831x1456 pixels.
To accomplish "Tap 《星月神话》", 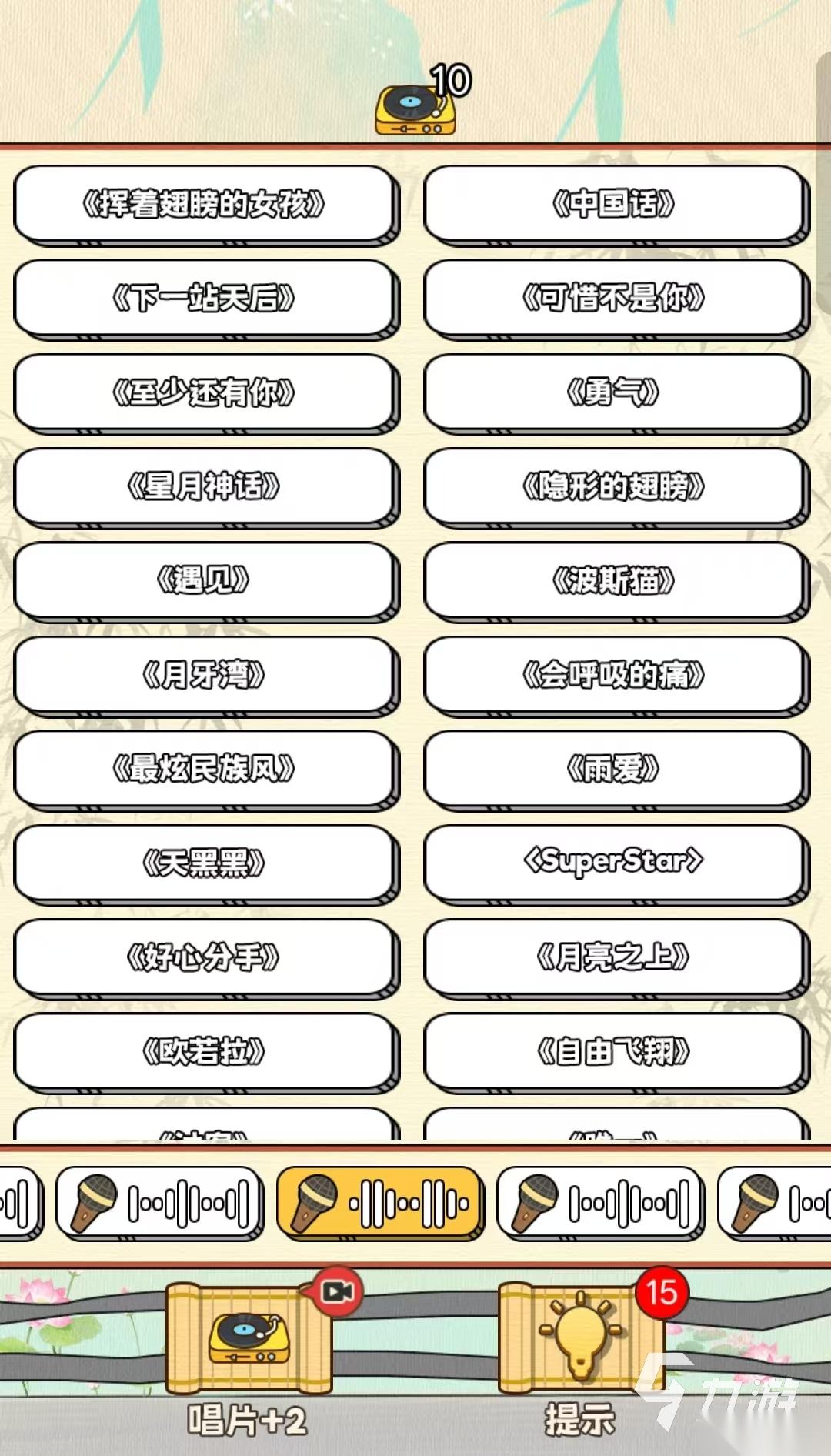I will click(x=206, y=488).
